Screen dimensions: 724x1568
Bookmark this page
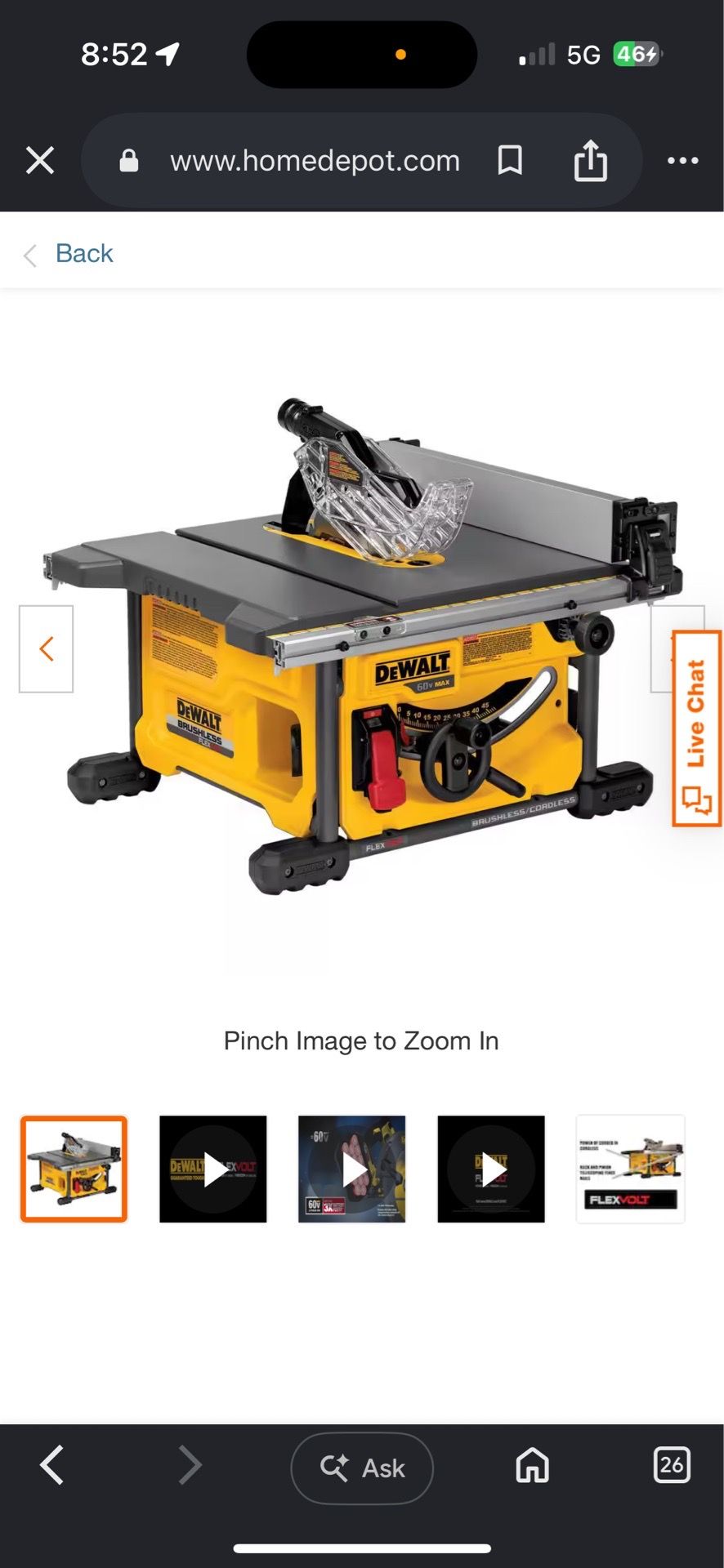click(510, 161)
